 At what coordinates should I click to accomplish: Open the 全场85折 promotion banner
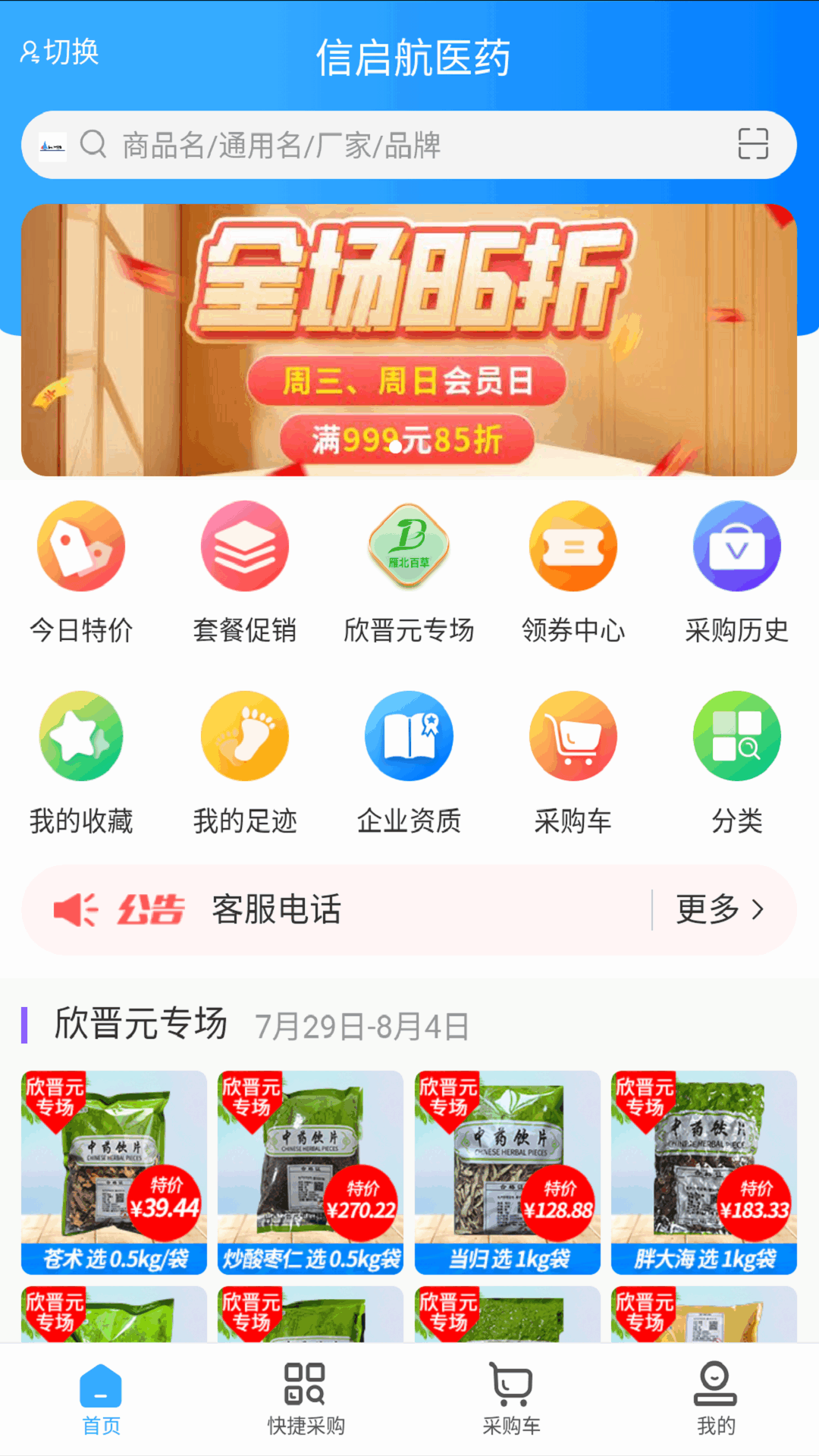coord(409,340)
